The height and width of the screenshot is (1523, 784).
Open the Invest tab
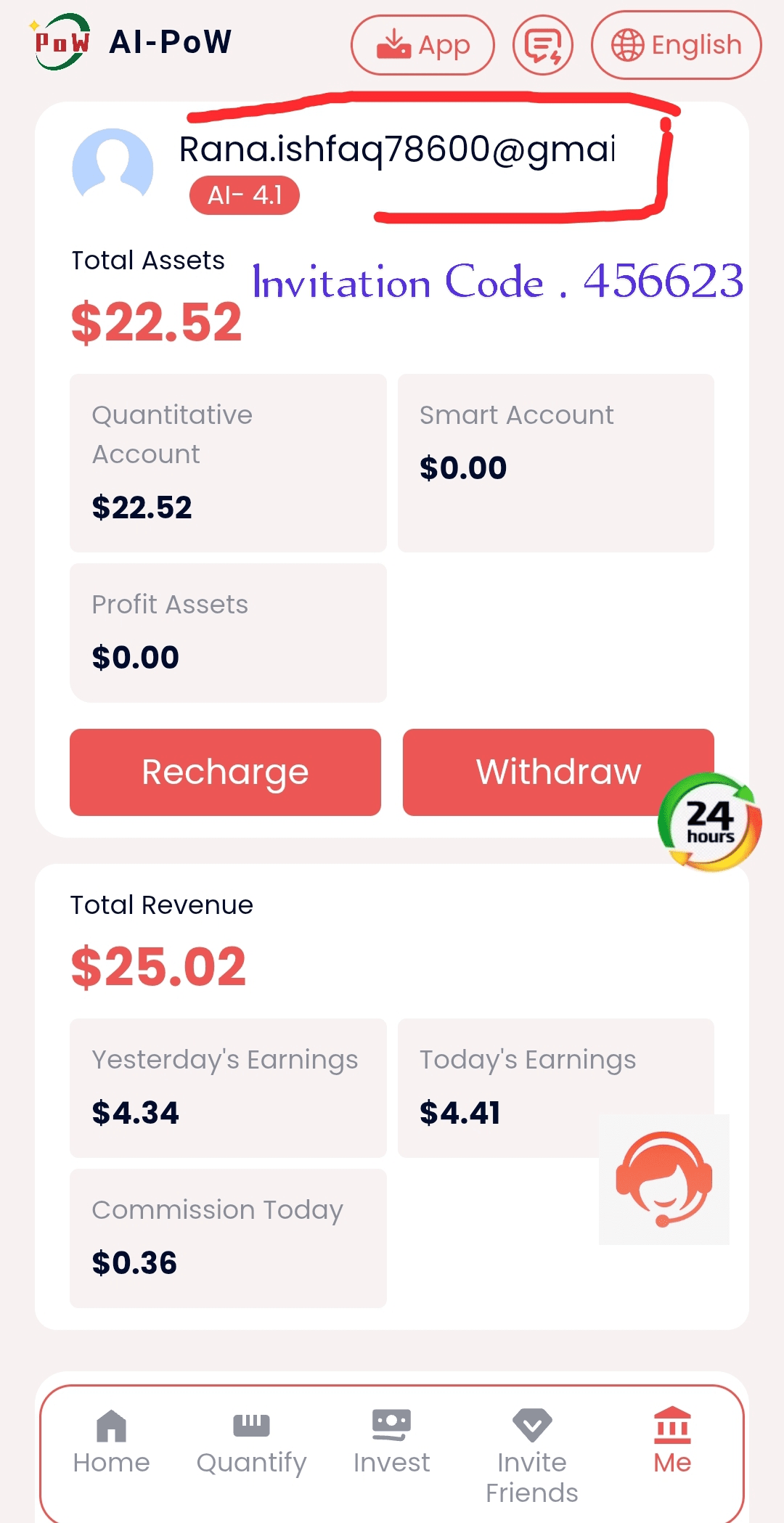point(391,1443)
